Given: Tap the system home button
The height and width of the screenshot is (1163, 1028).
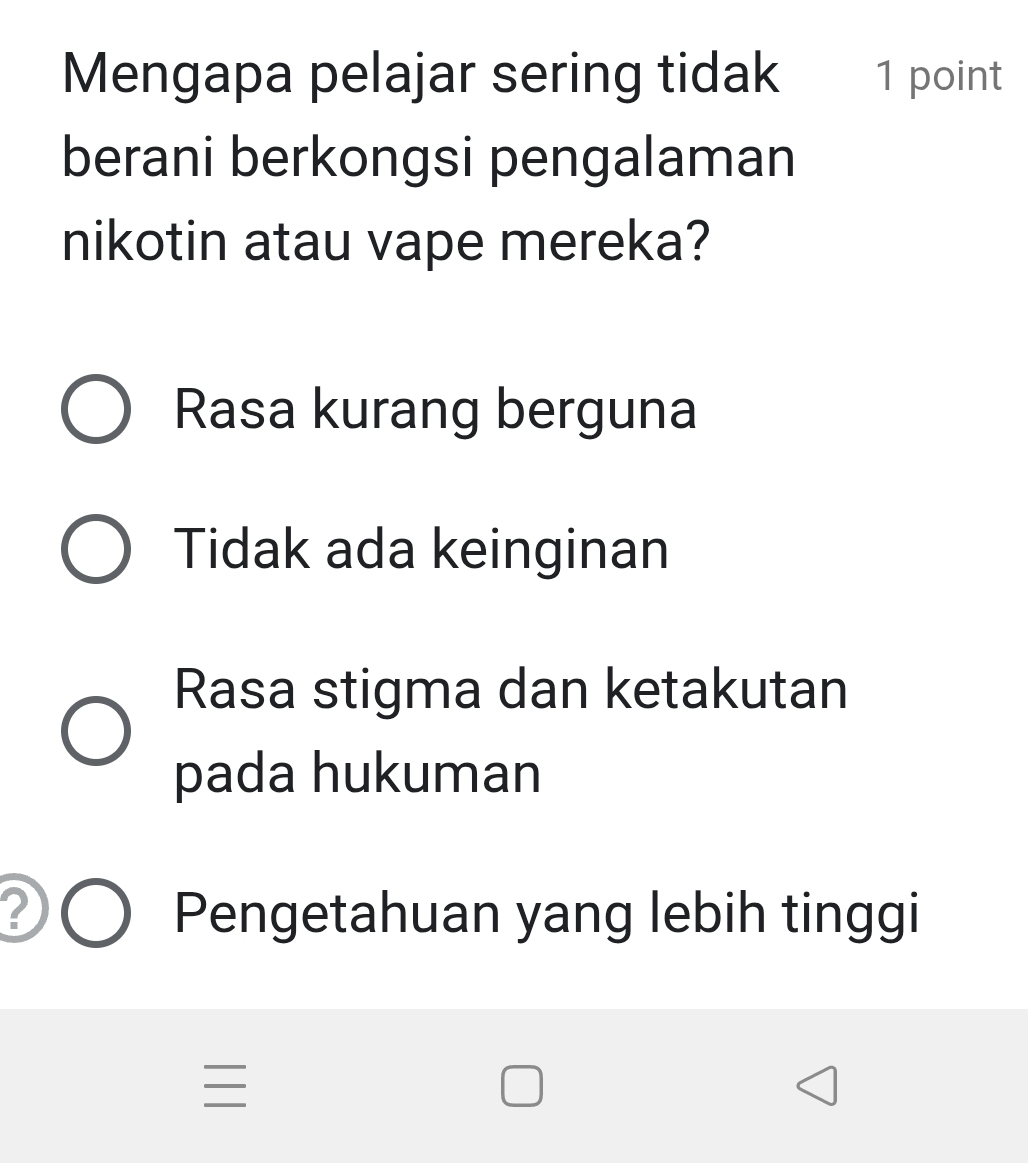Looking at the screenshot, I should [522, 1086].
